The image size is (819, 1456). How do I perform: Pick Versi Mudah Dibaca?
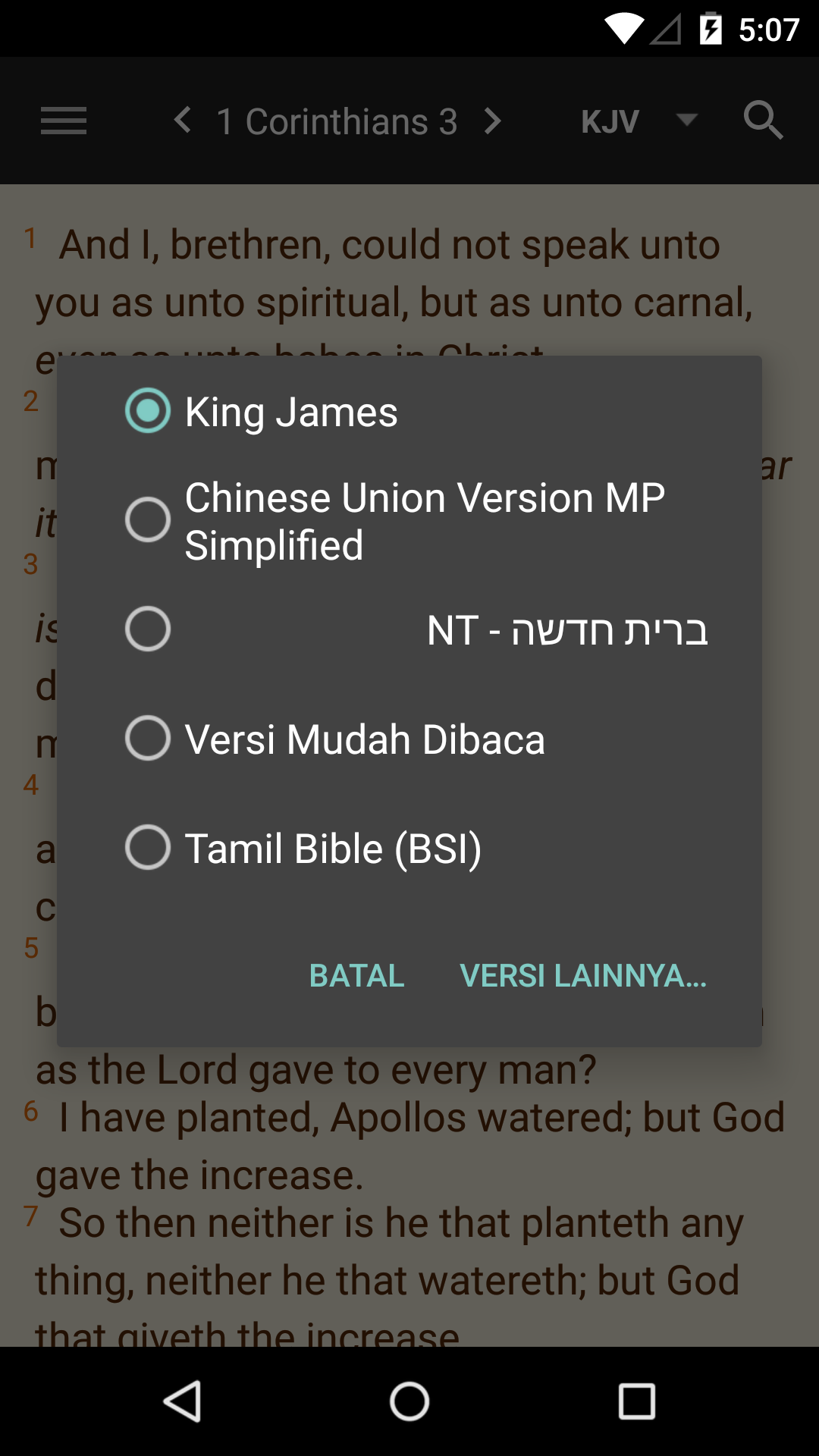[x=409, y=739]
